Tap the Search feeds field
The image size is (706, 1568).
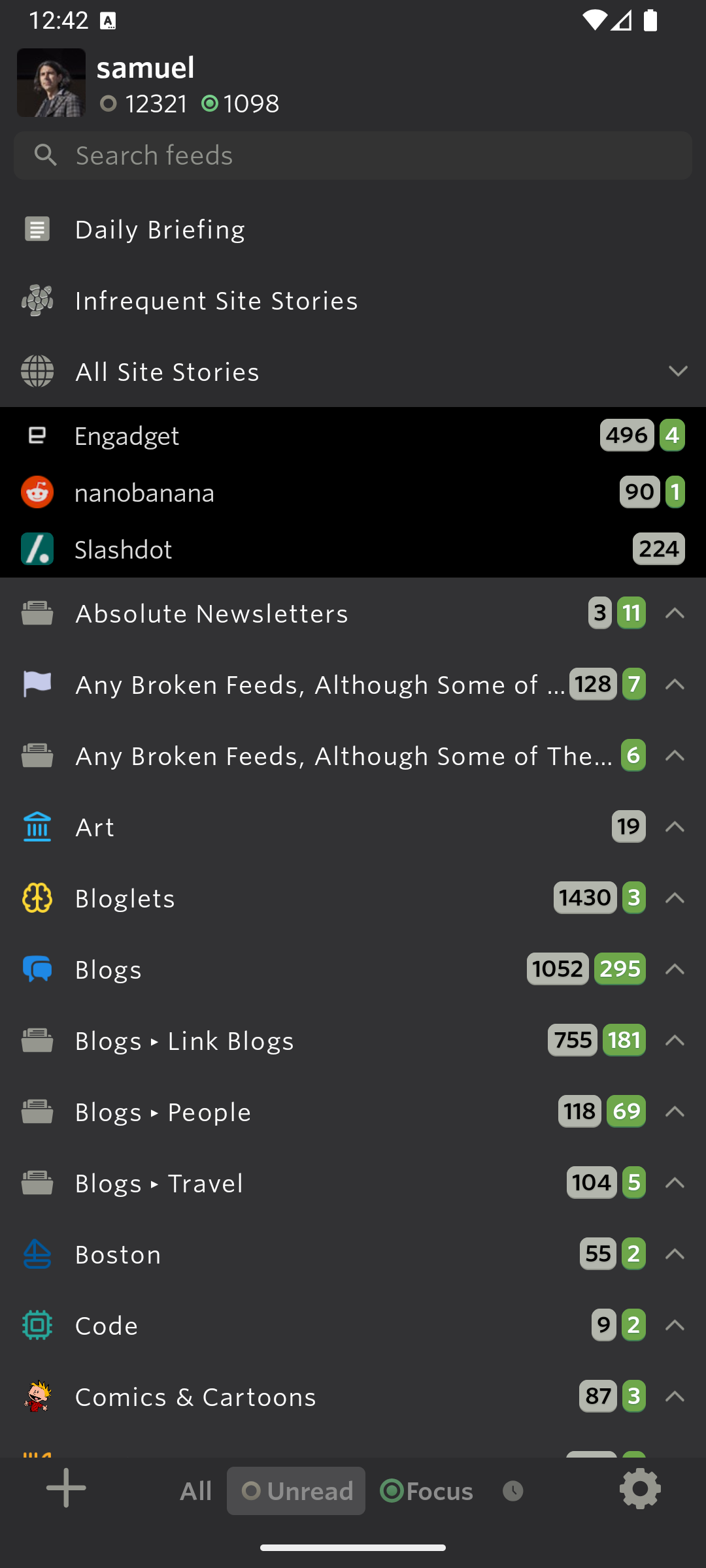(x=353, y=155)
